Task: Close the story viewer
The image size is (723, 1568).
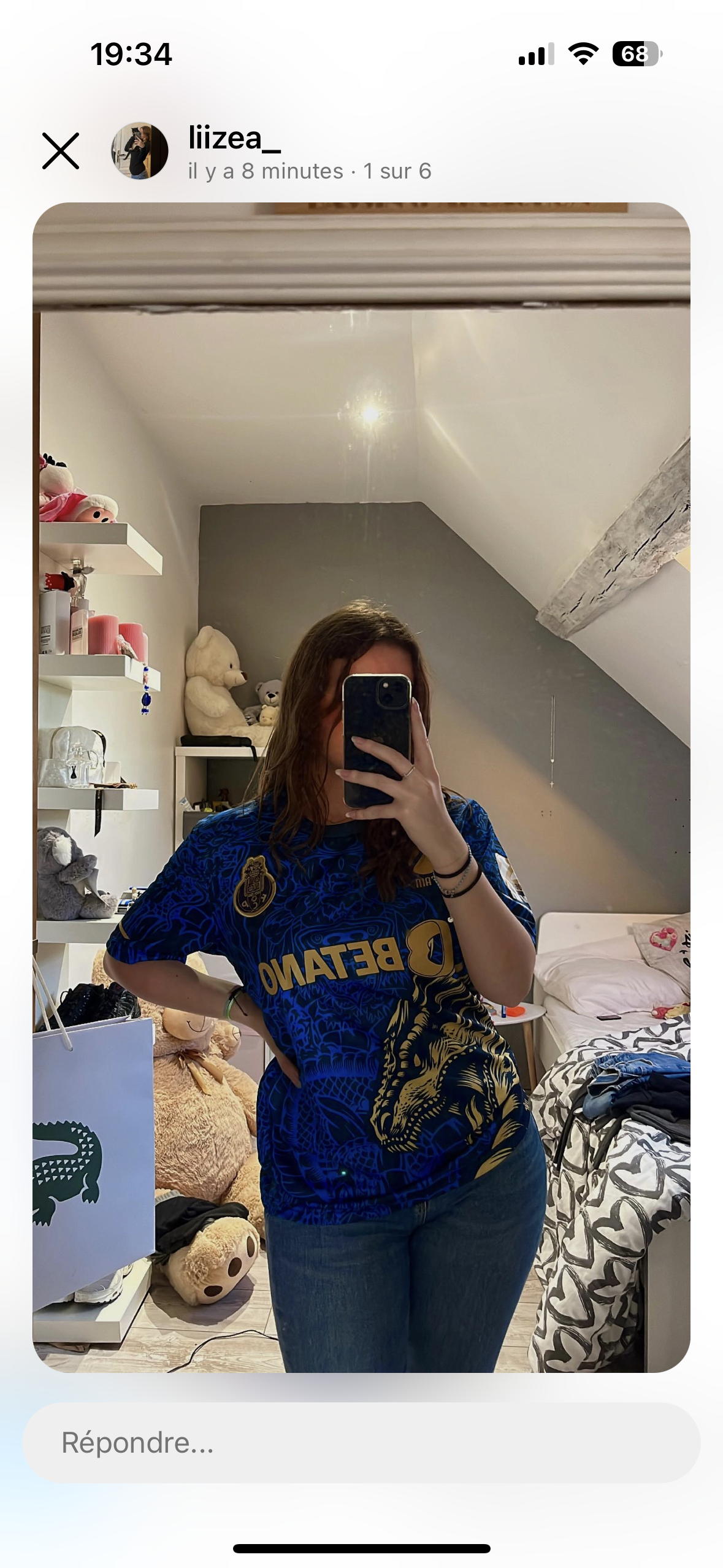Action: 61,151
